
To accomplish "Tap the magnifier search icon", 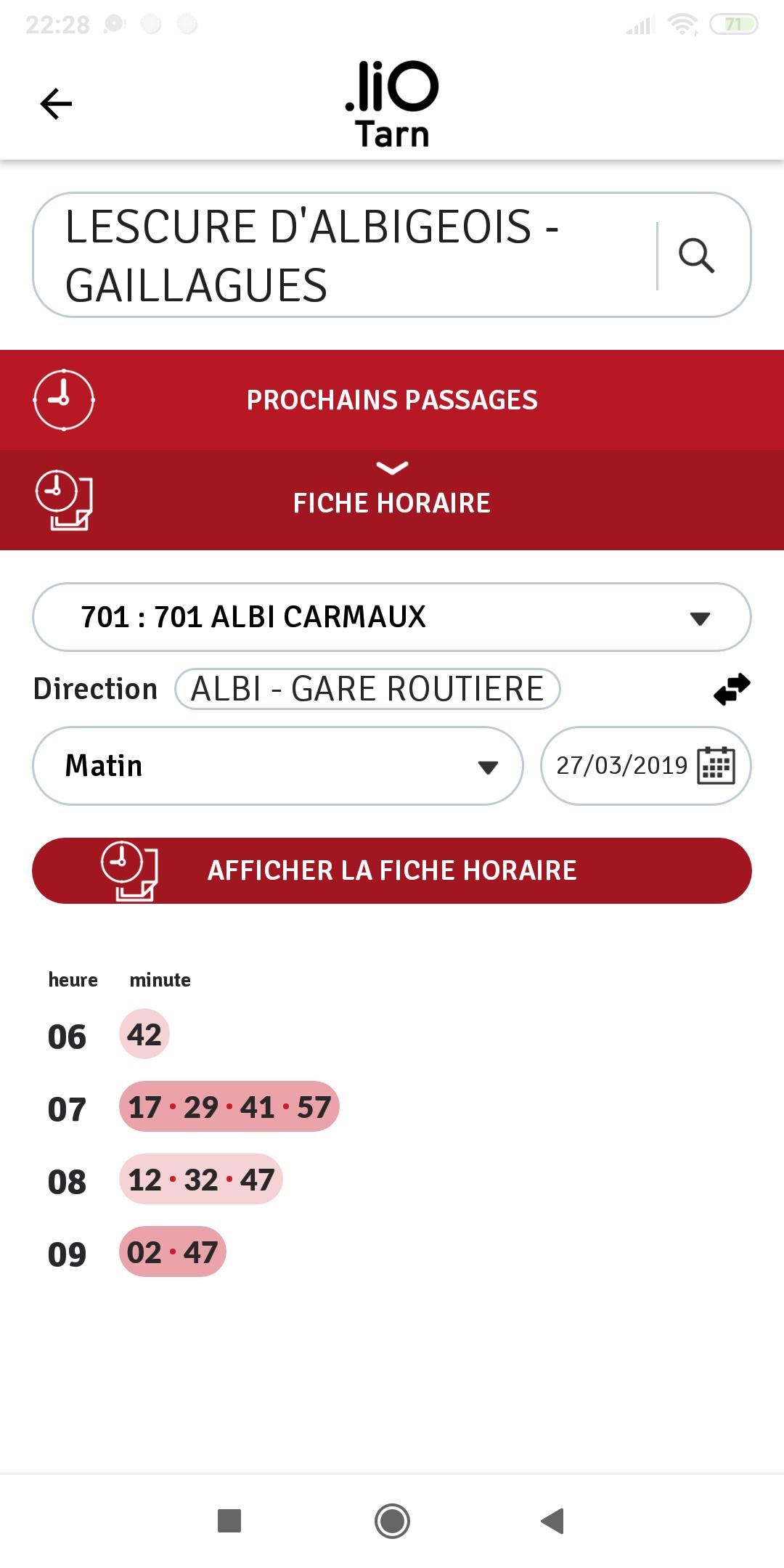I will click(696, 256).
